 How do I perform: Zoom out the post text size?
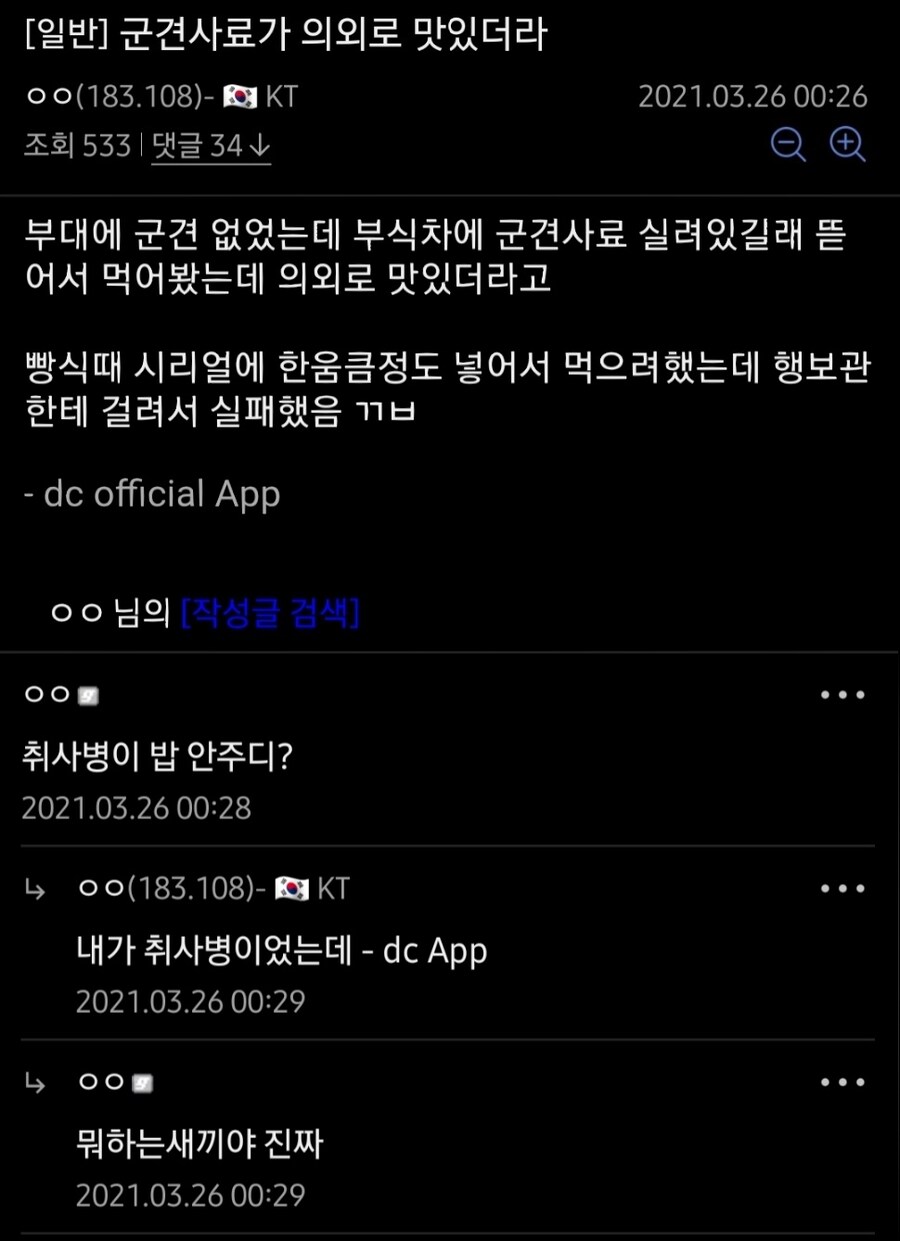click(788, 146)
